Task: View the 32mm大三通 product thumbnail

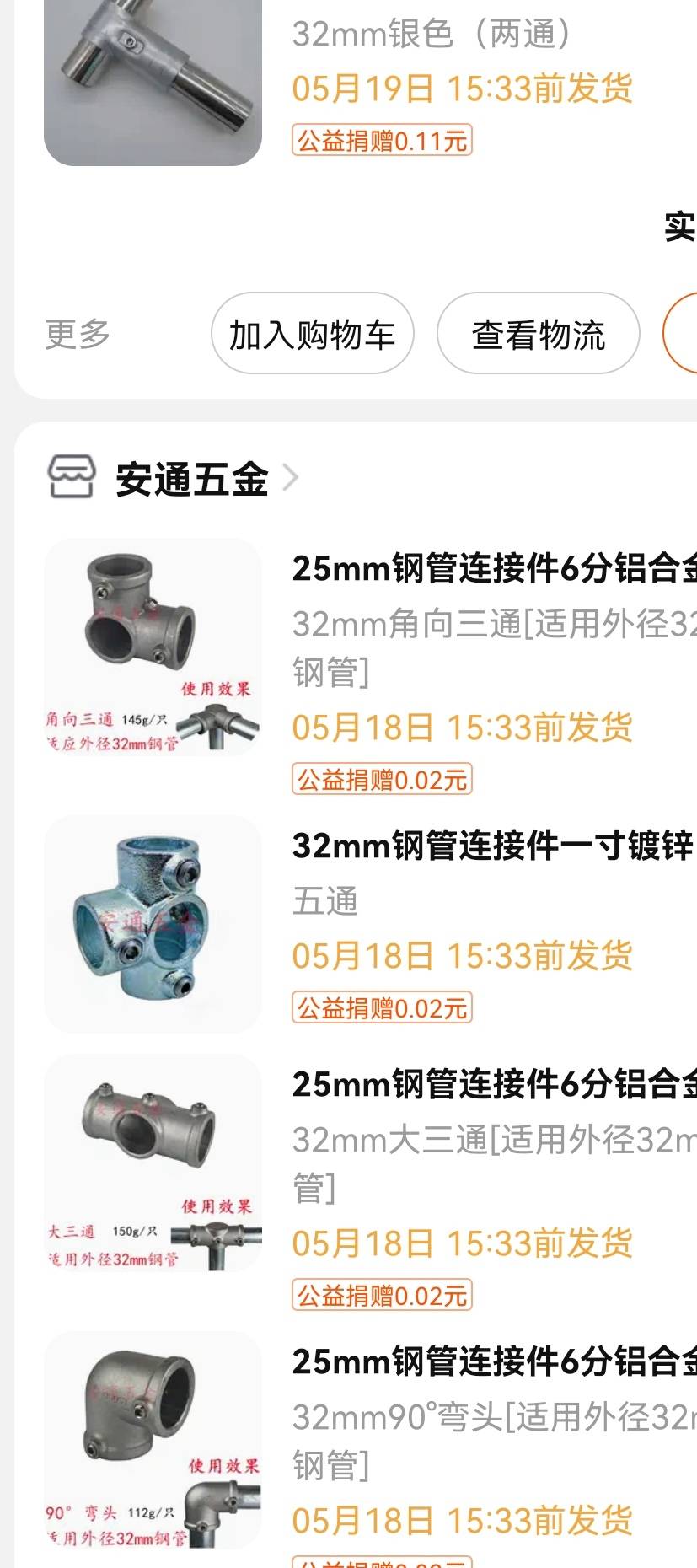Action: pyautogui.click(x=153, y=1163)
